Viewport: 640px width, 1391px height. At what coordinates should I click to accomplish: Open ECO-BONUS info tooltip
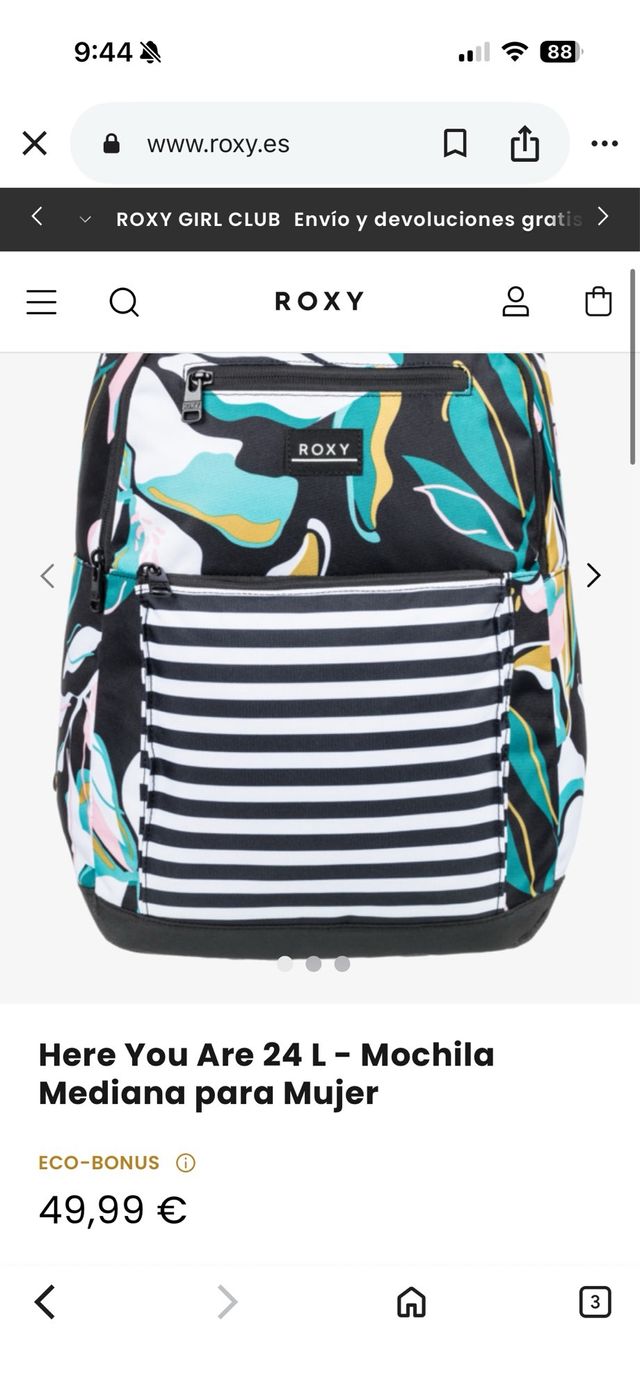(186, 1163)
